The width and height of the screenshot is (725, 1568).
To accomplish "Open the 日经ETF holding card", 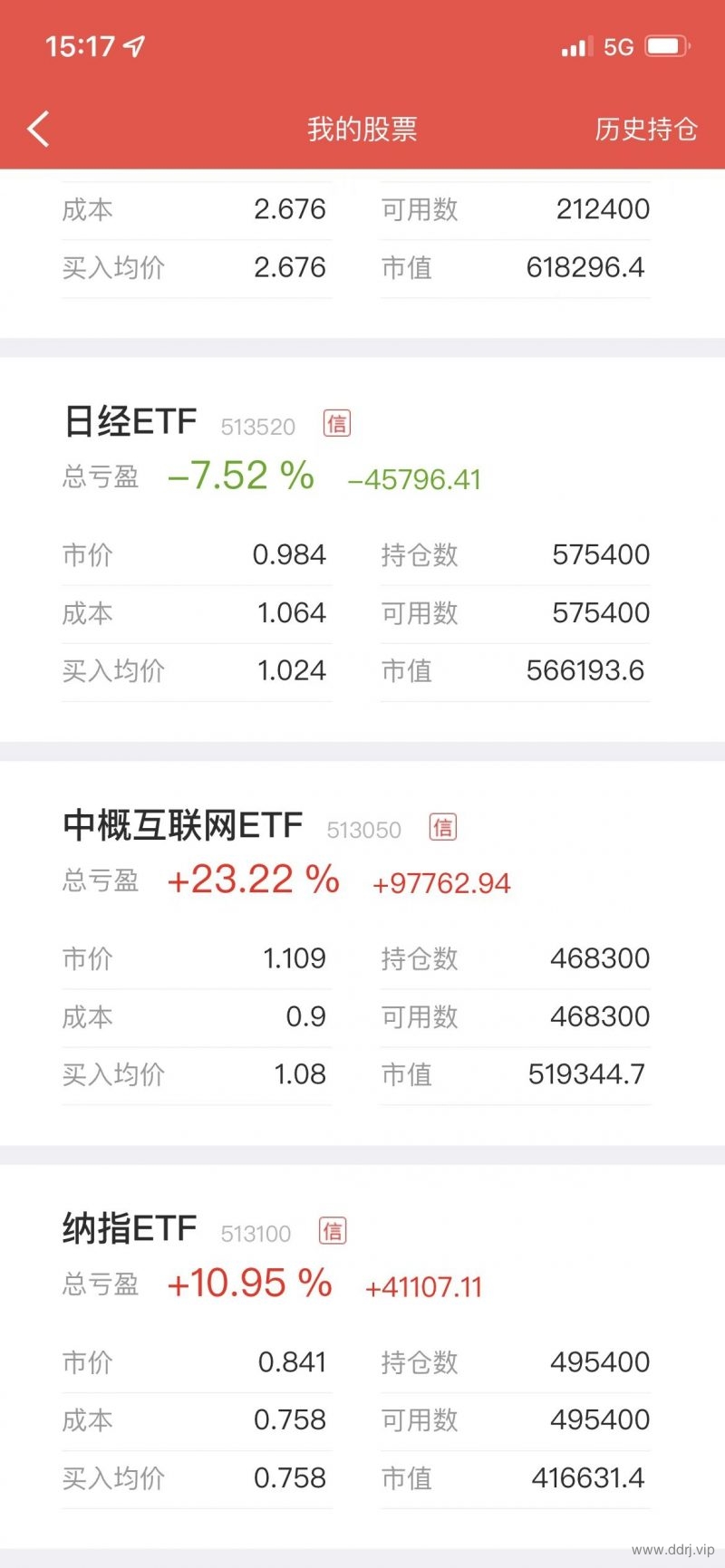I will [x=362, y=550].
